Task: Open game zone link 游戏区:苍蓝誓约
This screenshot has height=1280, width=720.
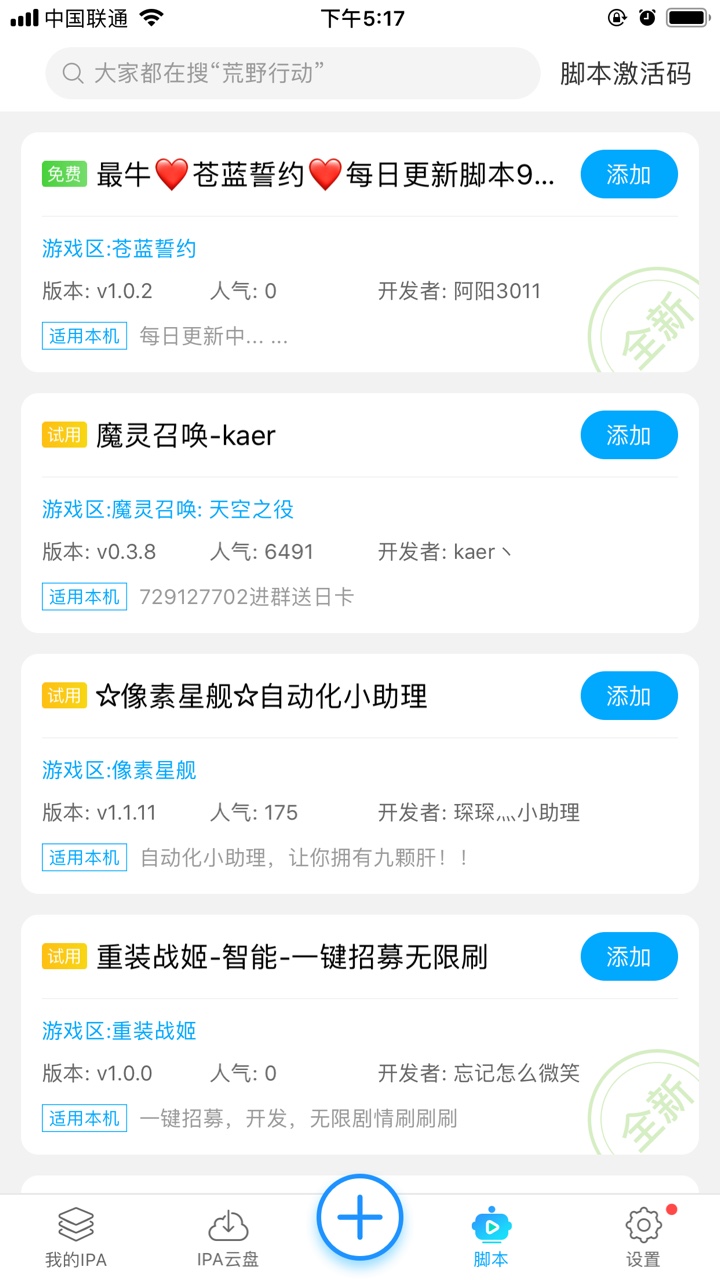Action: point(119,249)
